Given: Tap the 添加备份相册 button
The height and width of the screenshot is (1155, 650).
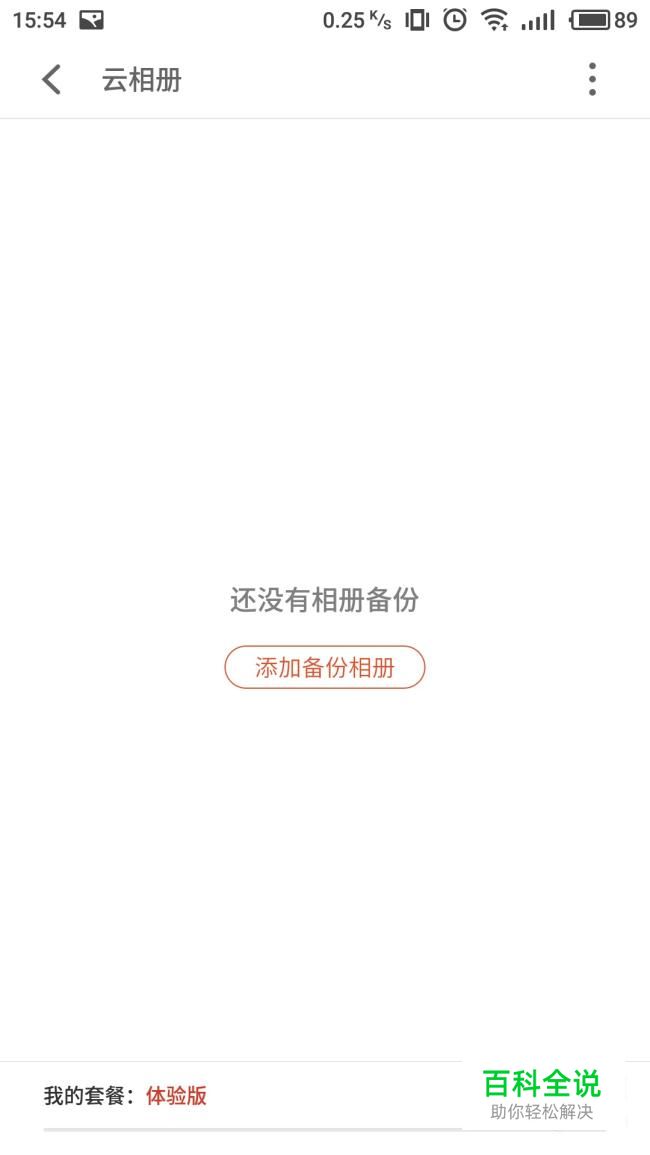Looking at the screenshot, I should [x=325, y=667].
